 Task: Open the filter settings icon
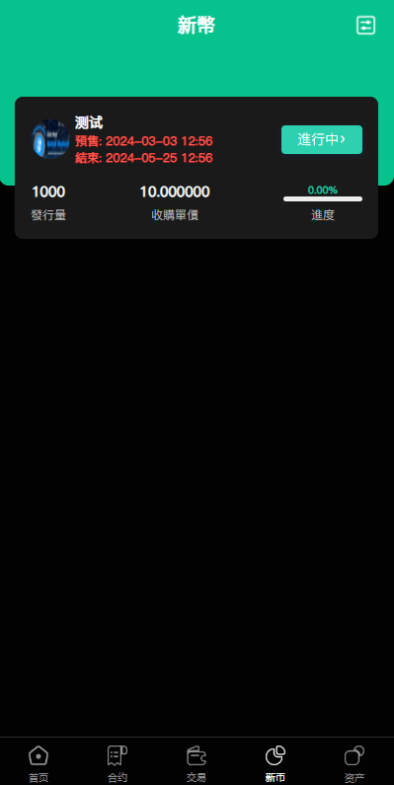[x=365, y=25]
